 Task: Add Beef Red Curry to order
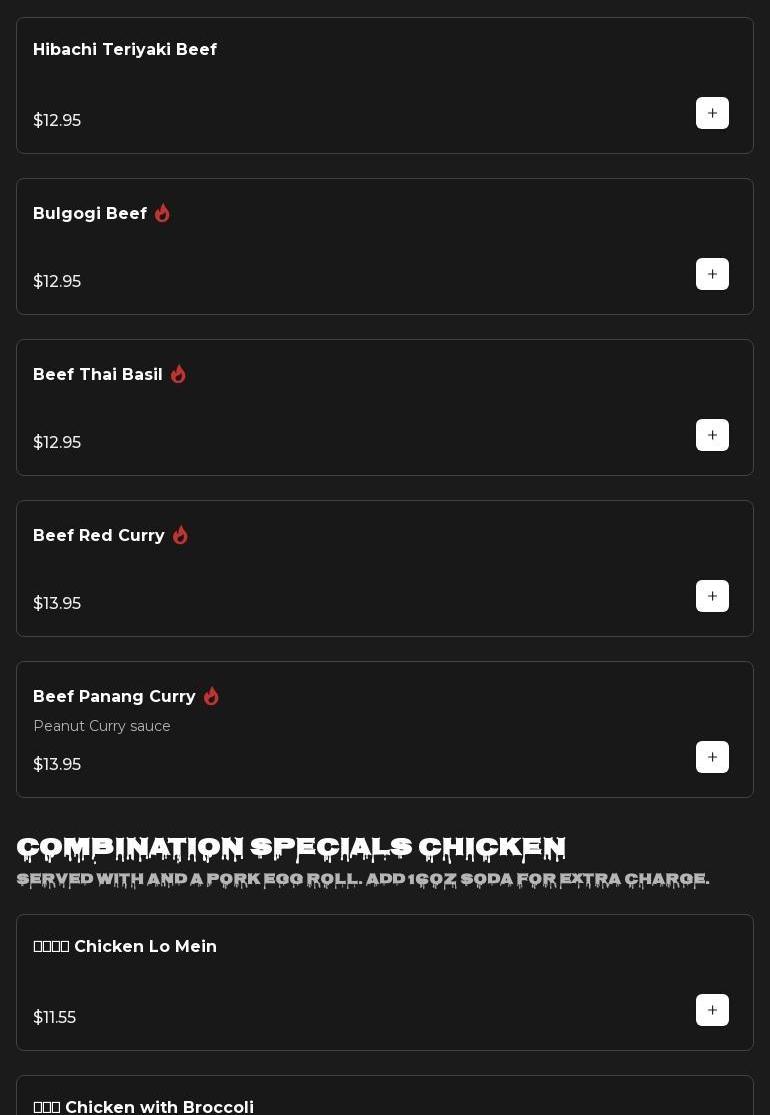click(x=712, y=596)
